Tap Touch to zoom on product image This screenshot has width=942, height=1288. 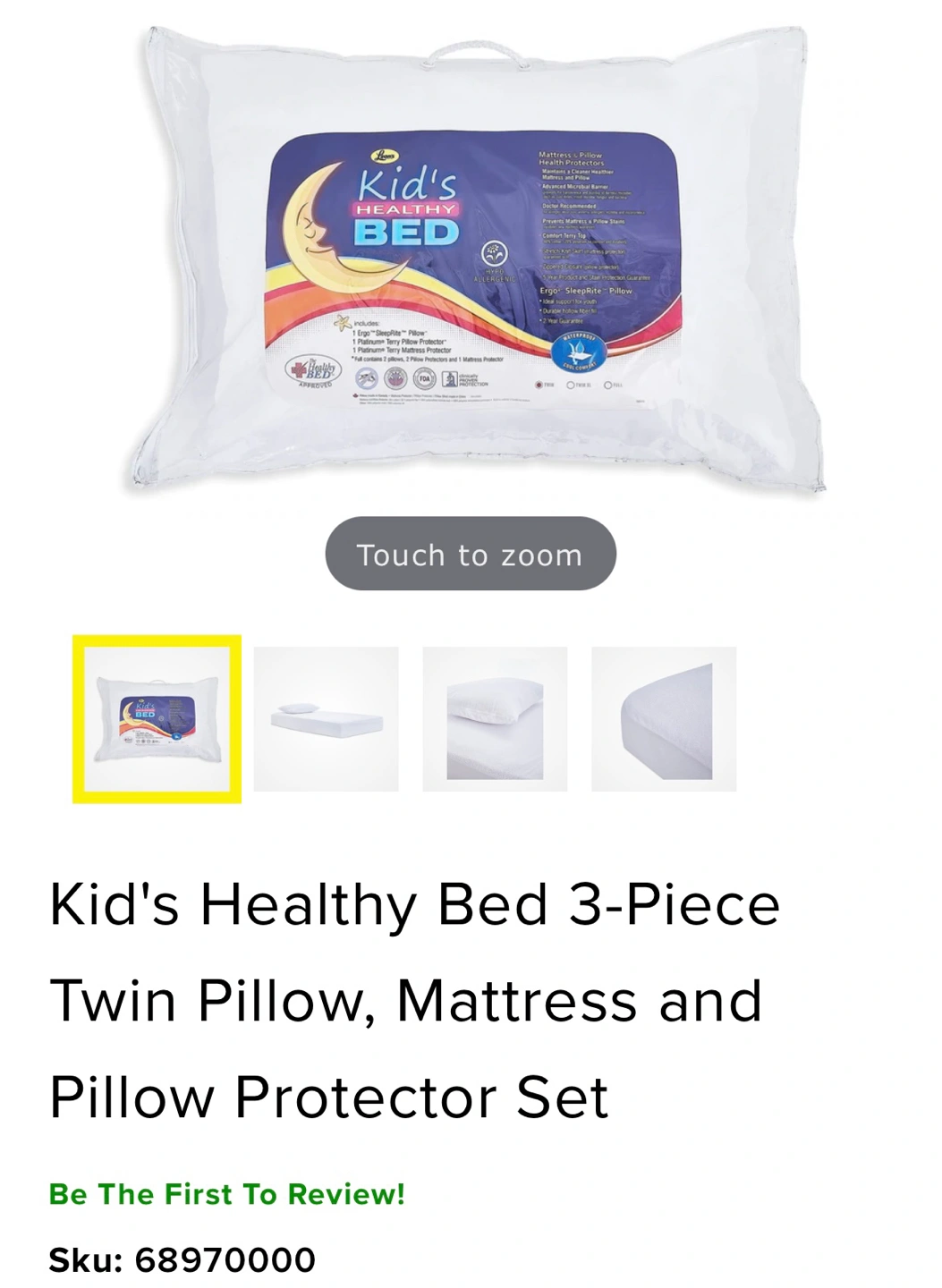(471, 554)
